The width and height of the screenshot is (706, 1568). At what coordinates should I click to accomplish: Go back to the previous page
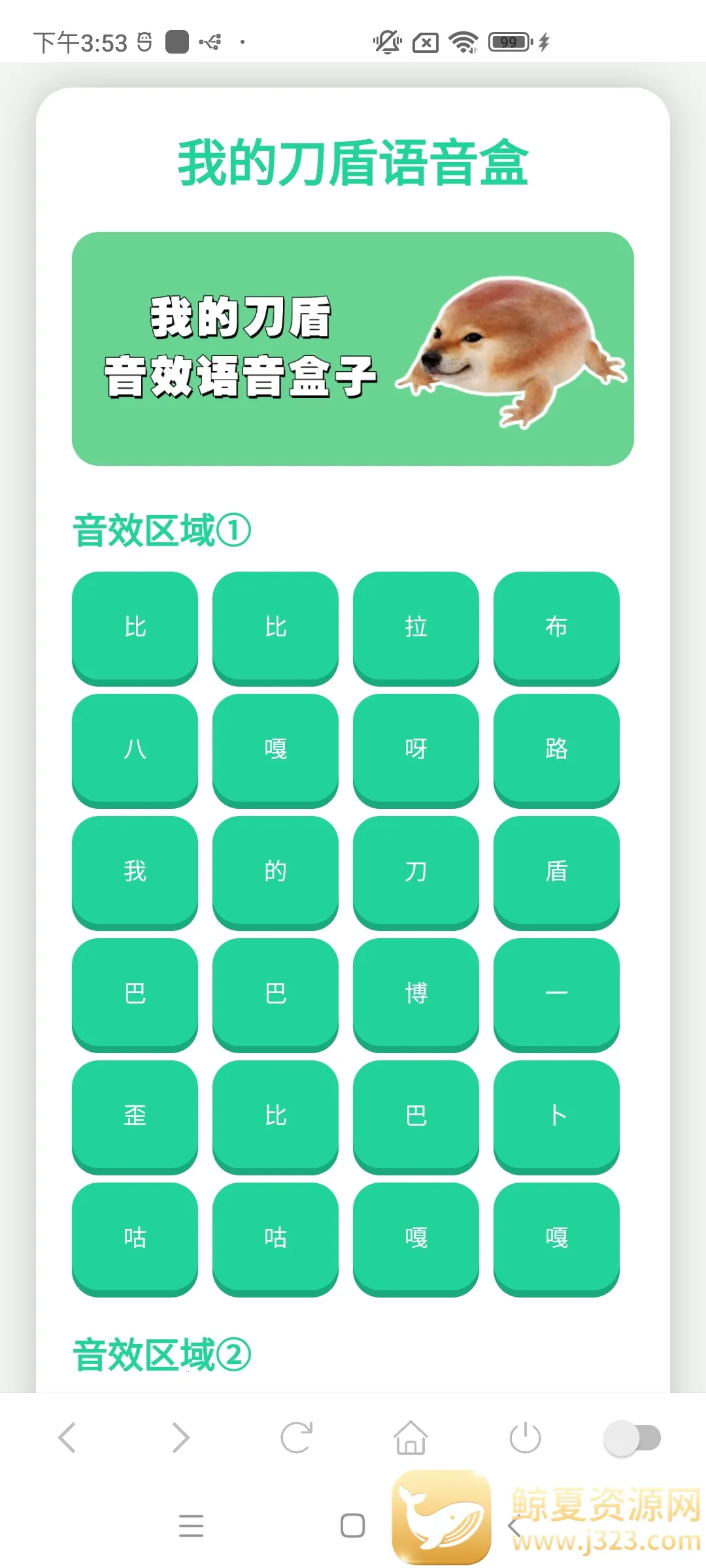(67, 1437)
